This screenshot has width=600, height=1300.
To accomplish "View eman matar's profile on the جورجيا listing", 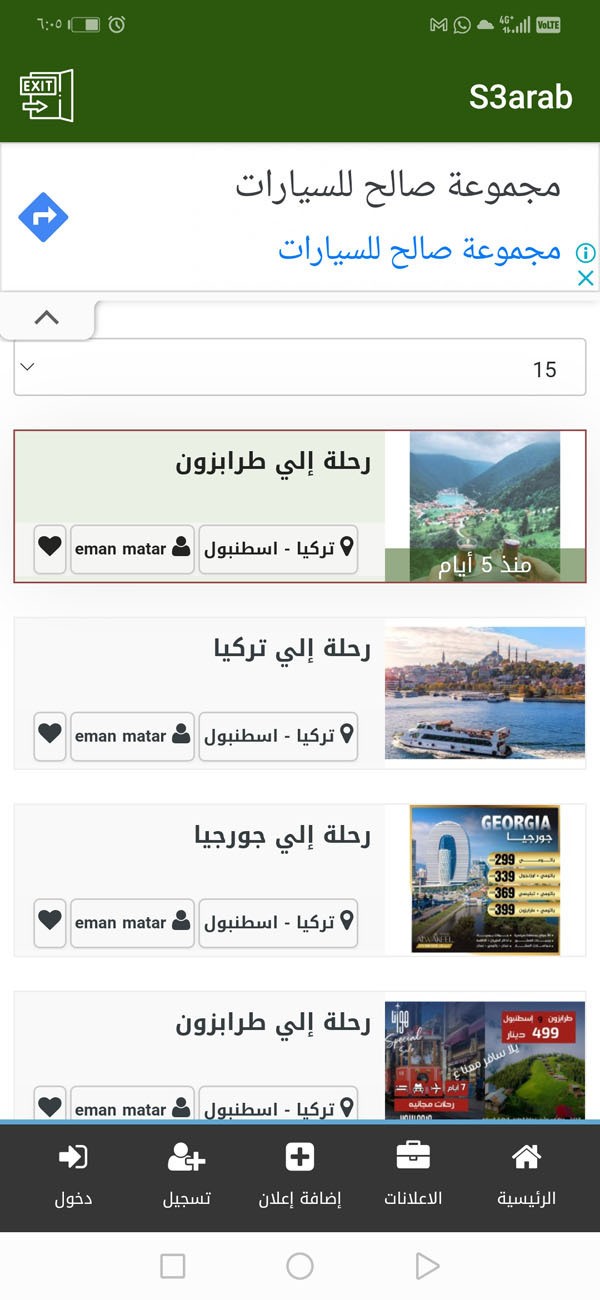I will coord(132,922).
